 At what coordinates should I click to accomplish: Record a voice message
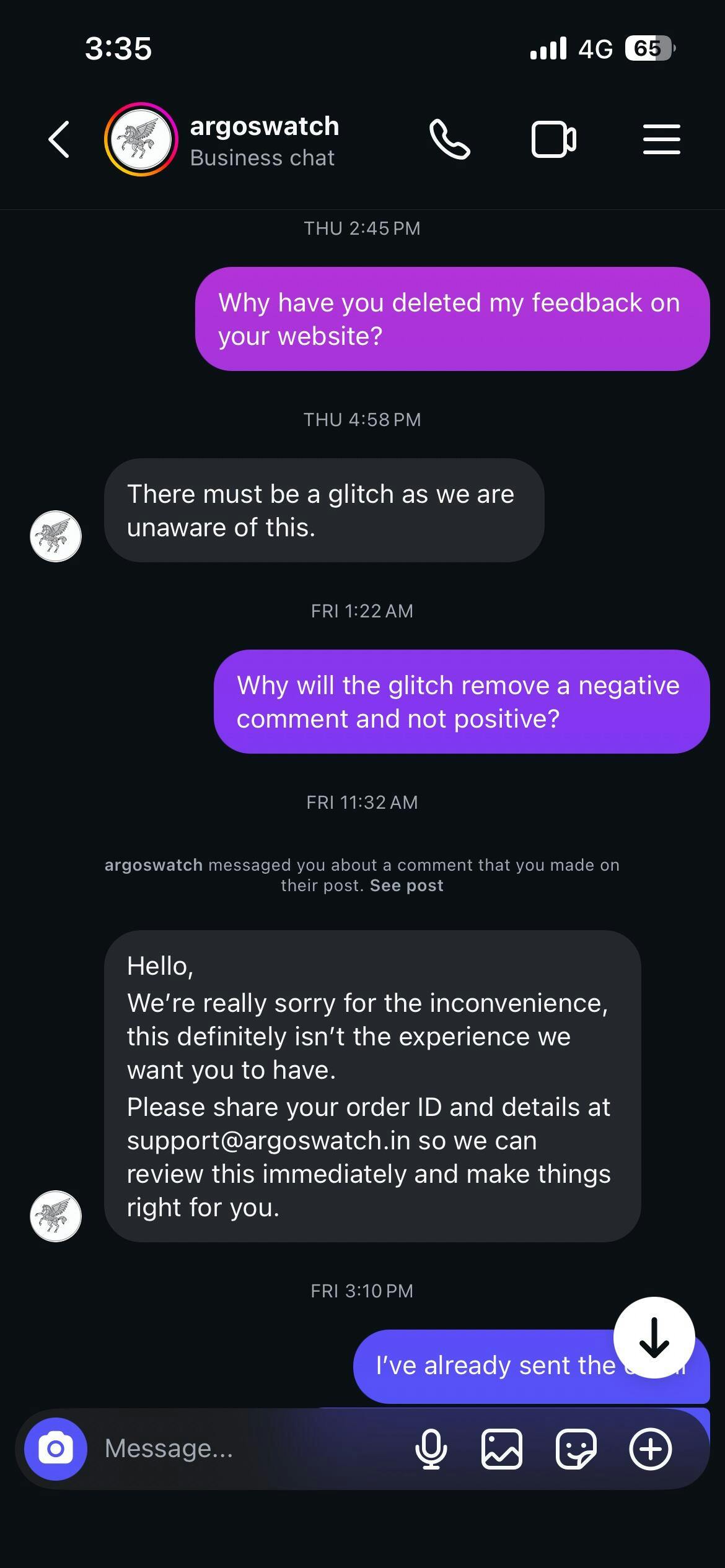click(x=431, y=1449)
